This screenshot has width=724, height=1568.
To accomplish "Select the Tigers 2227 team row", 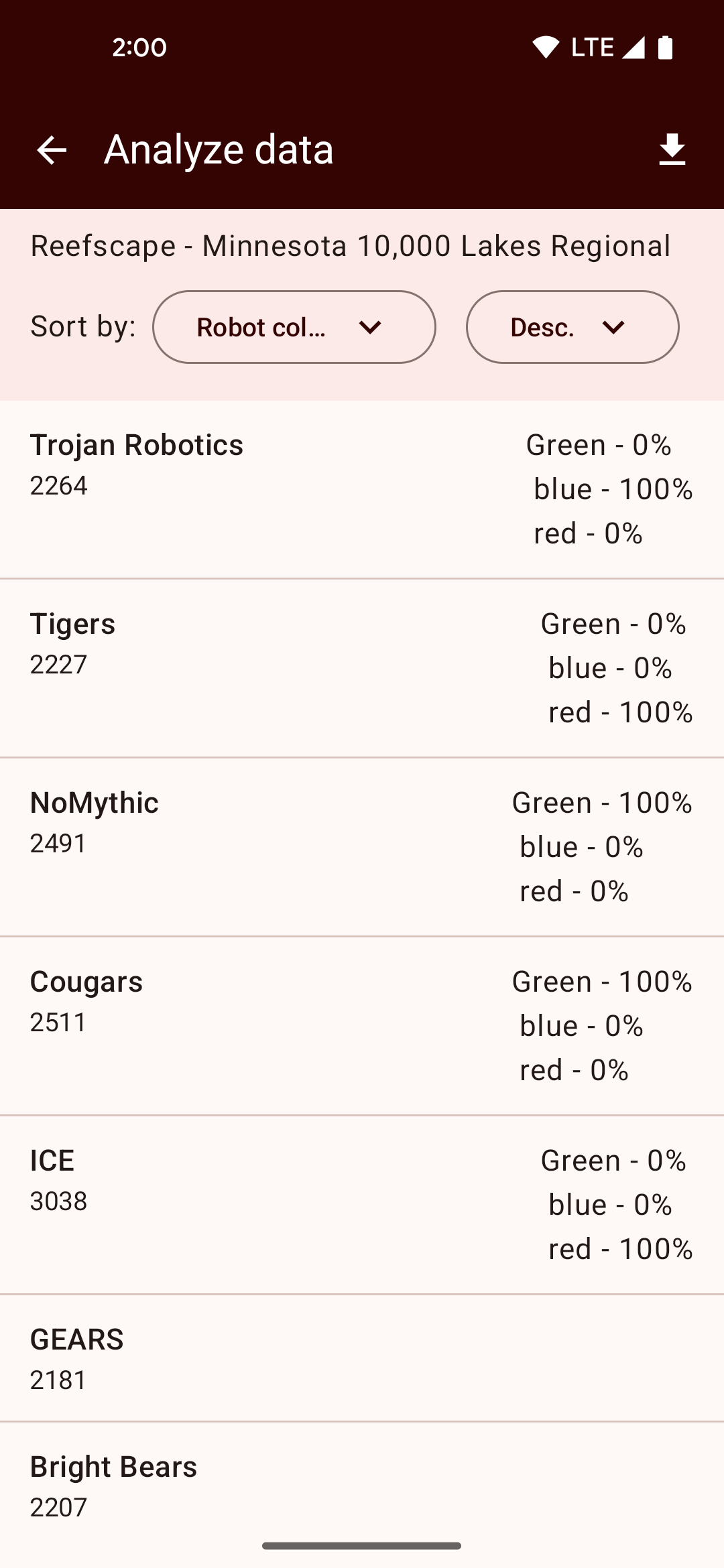I will 362,669.
